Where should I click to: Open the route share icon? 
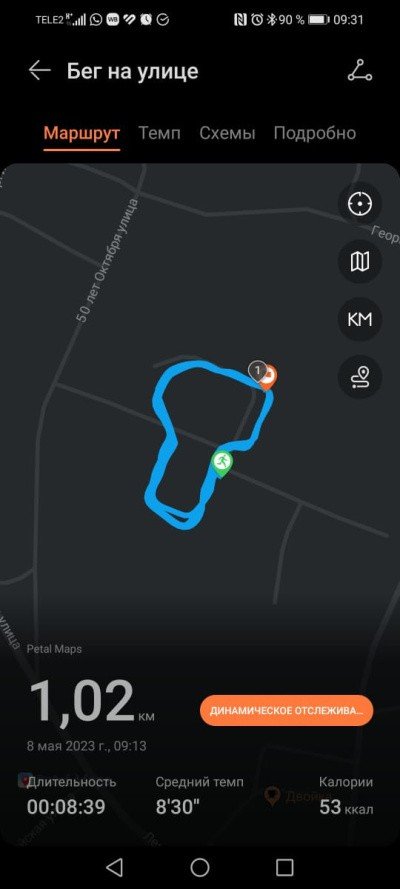click(x=360, y=71)
